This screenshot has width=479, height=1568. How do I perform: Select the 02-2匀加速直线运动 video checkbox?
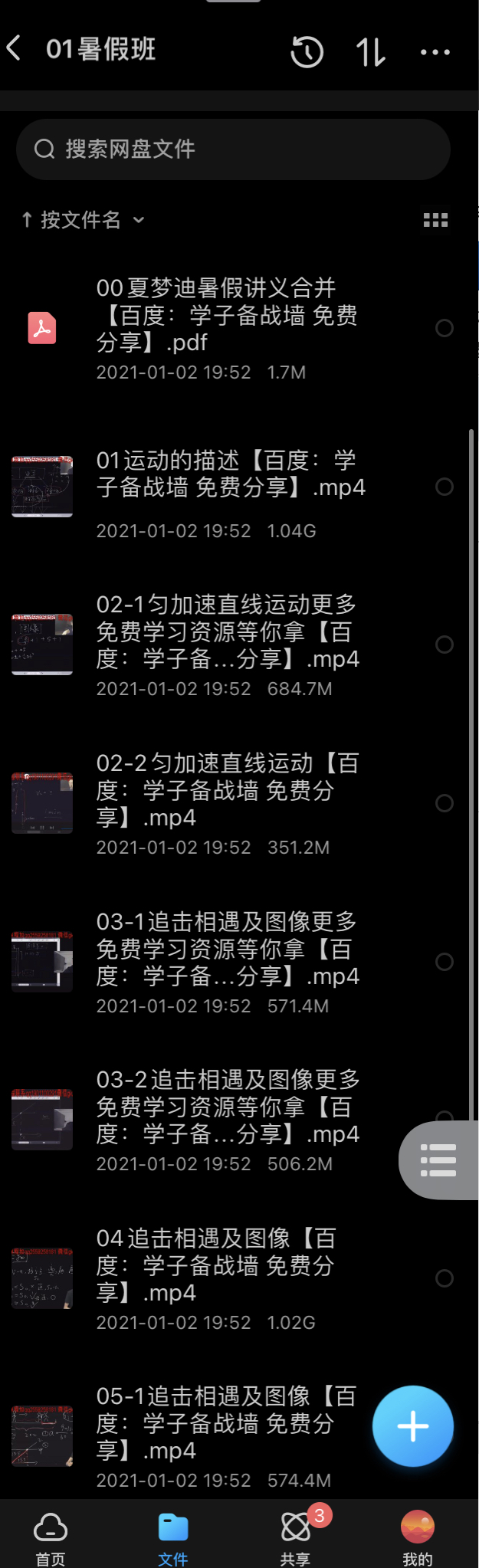coord(445,803)
